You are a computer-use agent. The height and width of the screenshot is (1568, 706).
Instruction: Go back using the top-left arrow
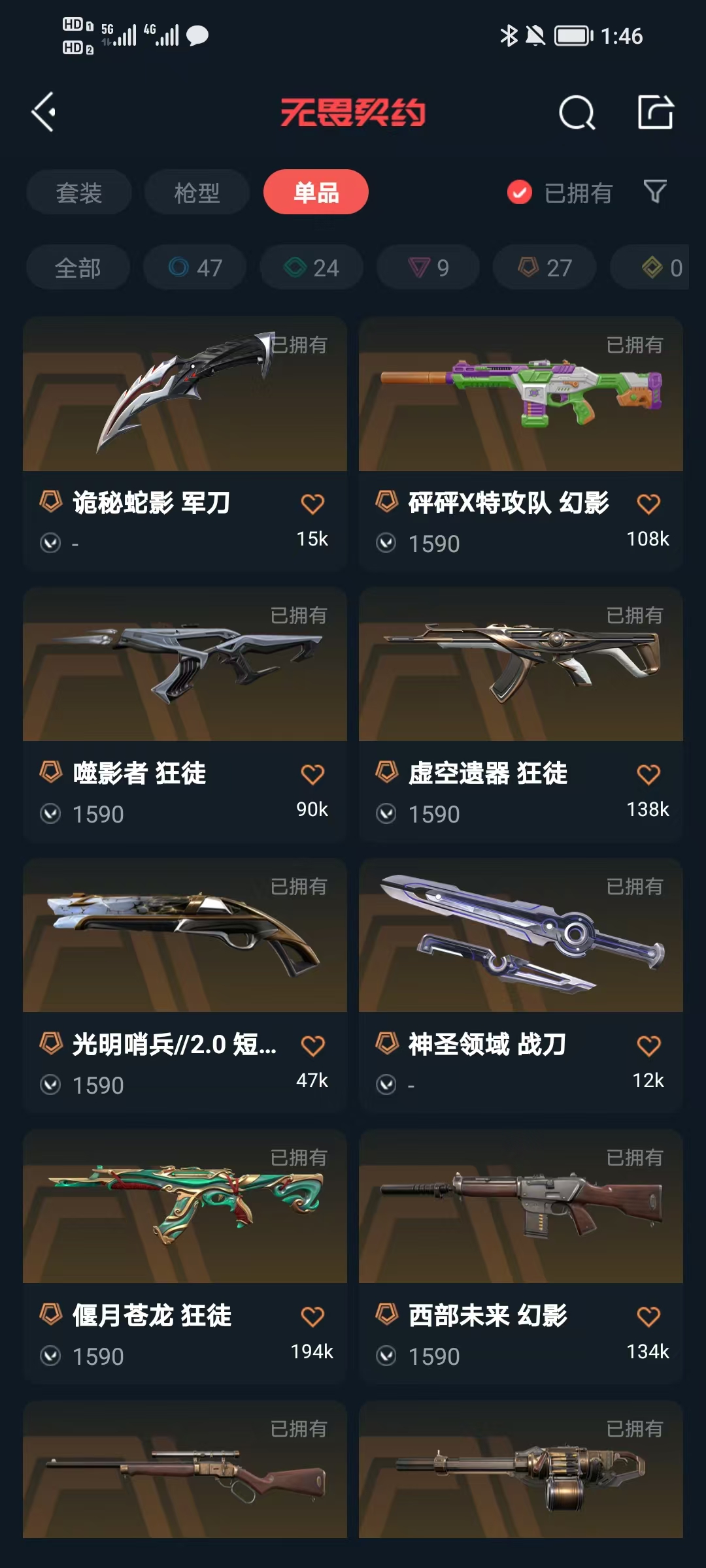[44, 112]
